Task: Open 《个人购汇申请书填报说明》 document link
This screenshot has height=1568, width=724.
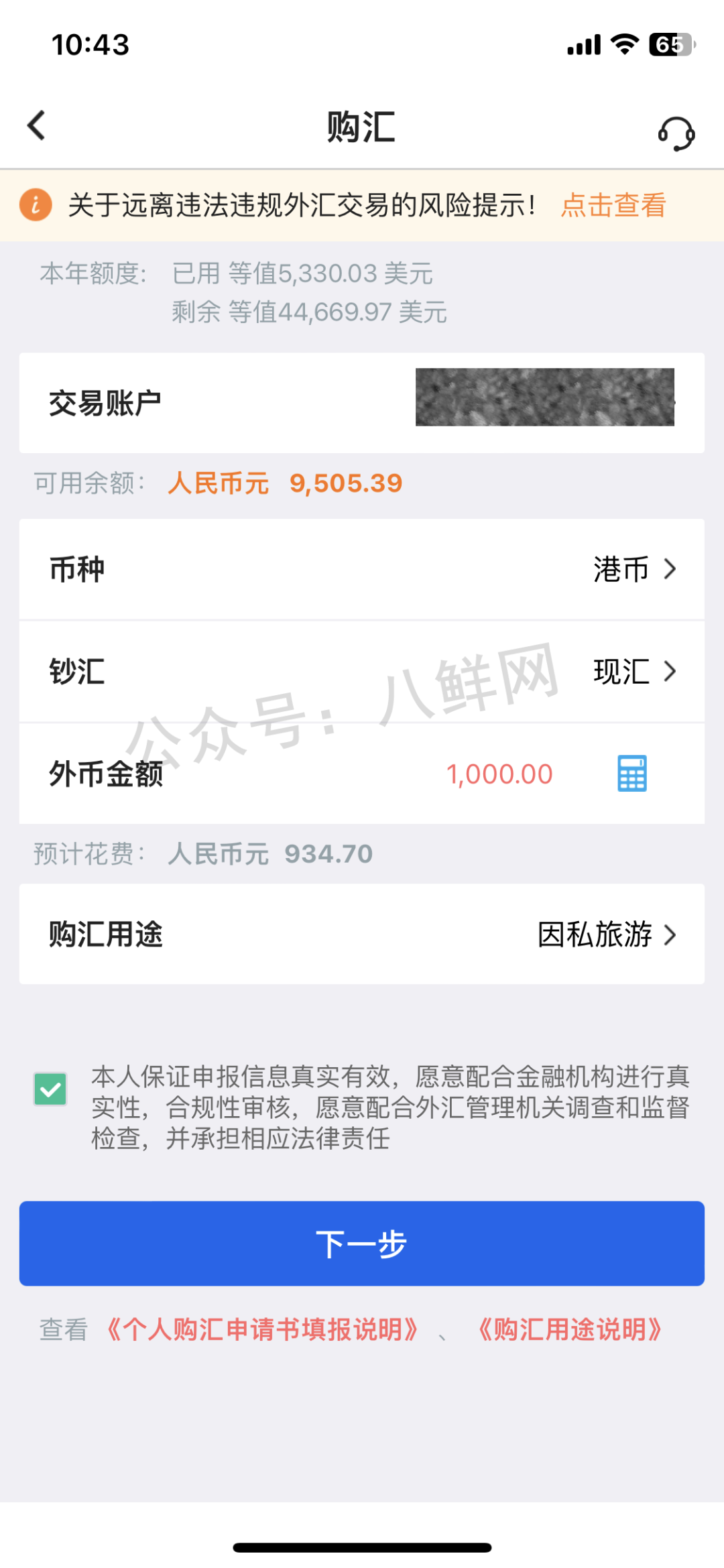Action: 263,1331
